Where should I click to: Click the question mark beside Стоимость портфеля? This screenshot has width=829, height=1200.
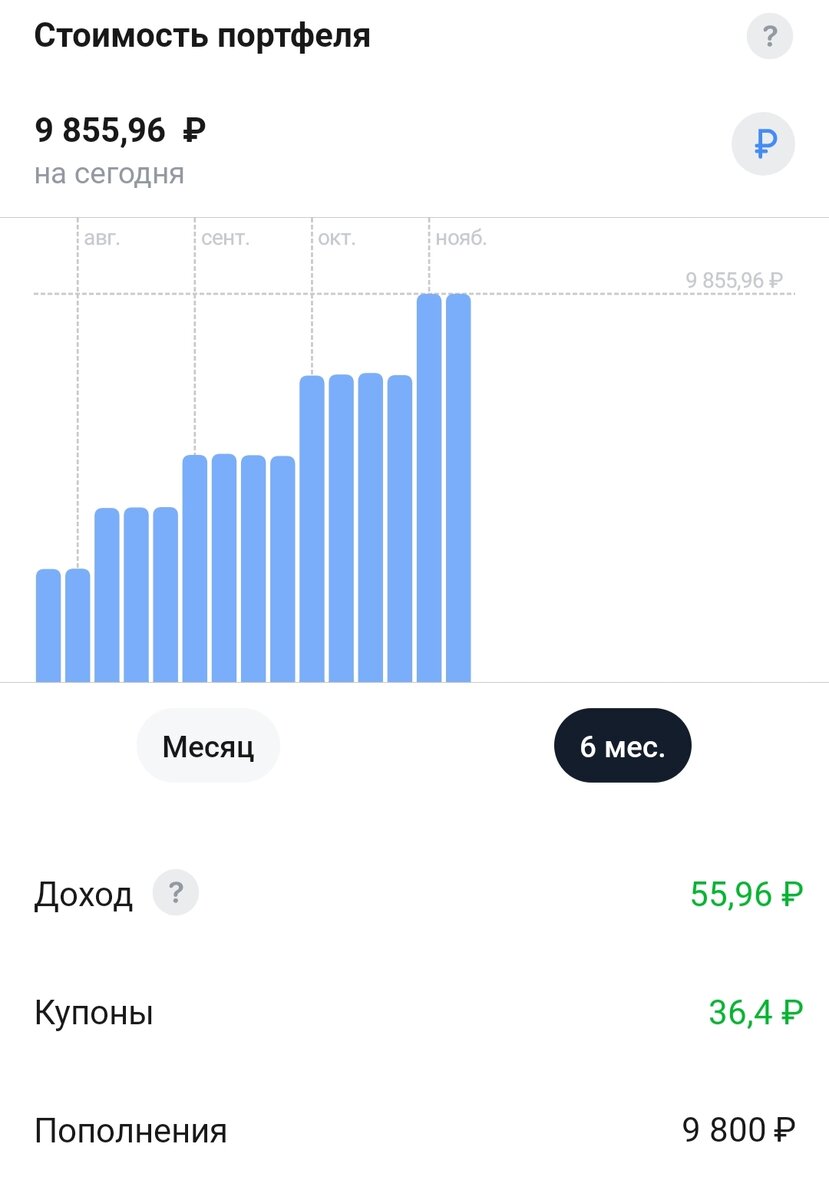(769, 37)
